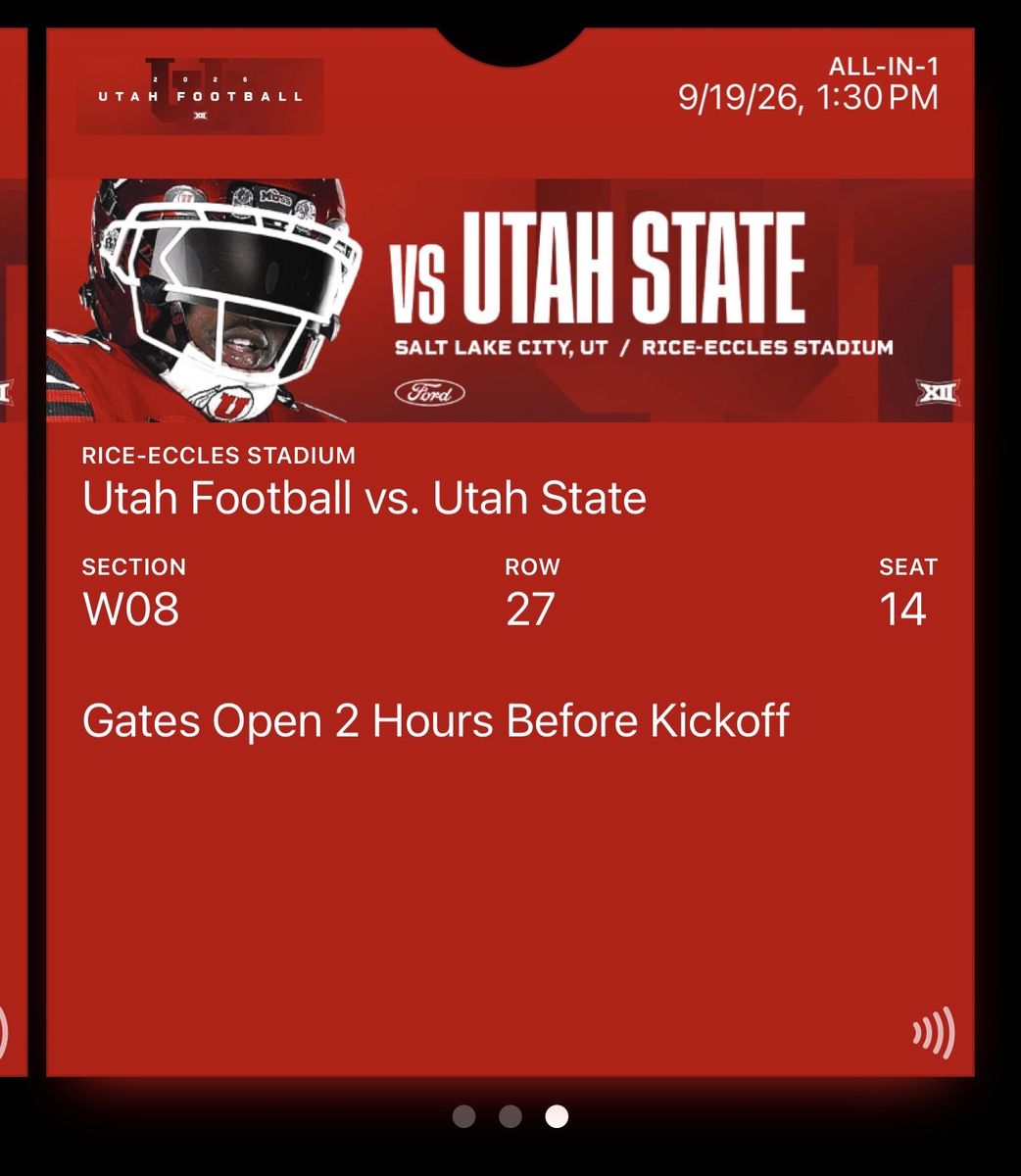Jump to the first page indicator dot
The width and height of the screenshot is (1021, 1176).
pos(464,1116)
